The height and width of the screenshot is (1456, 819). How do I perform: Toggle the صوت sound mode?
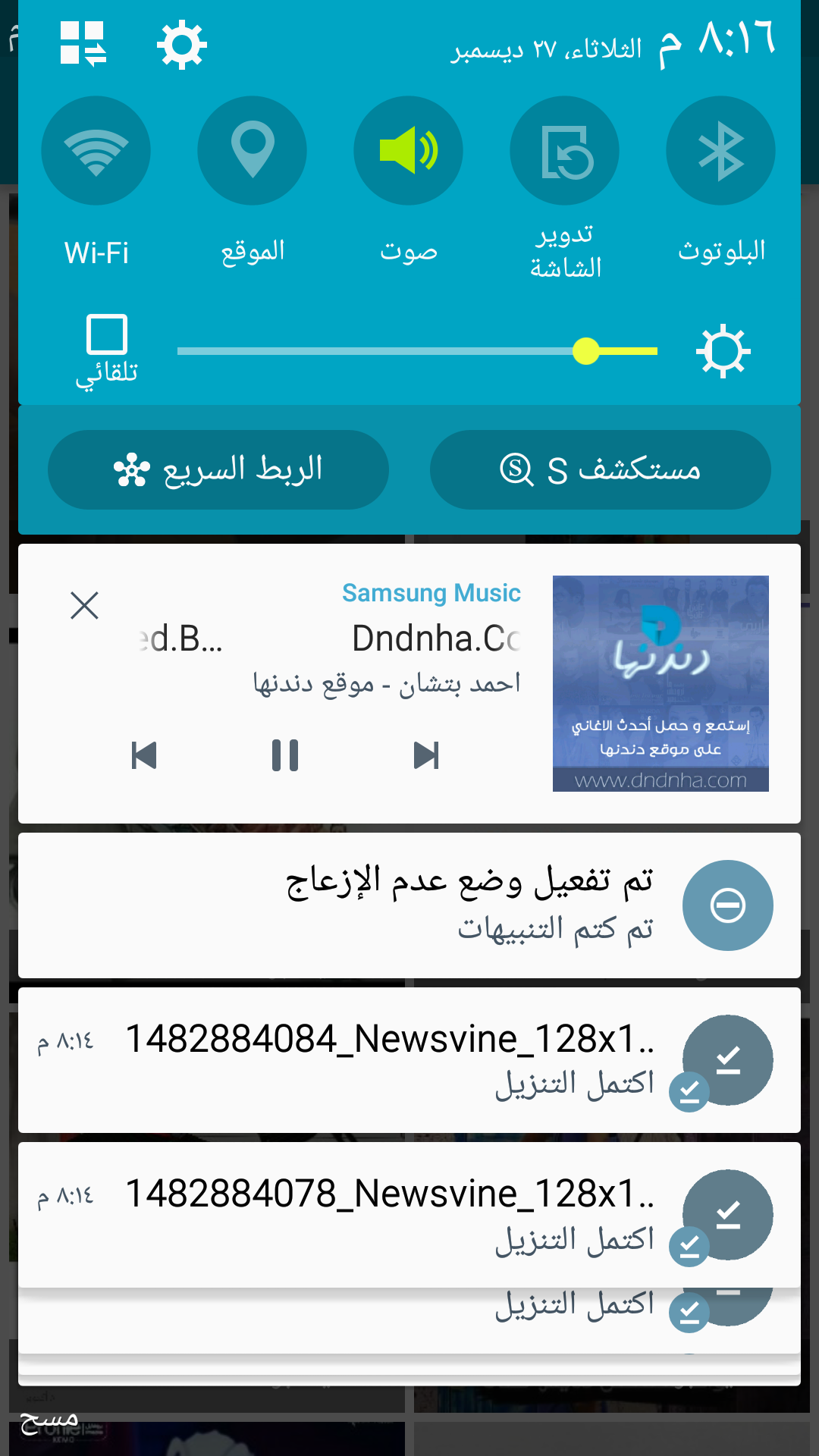click(409, 151)
